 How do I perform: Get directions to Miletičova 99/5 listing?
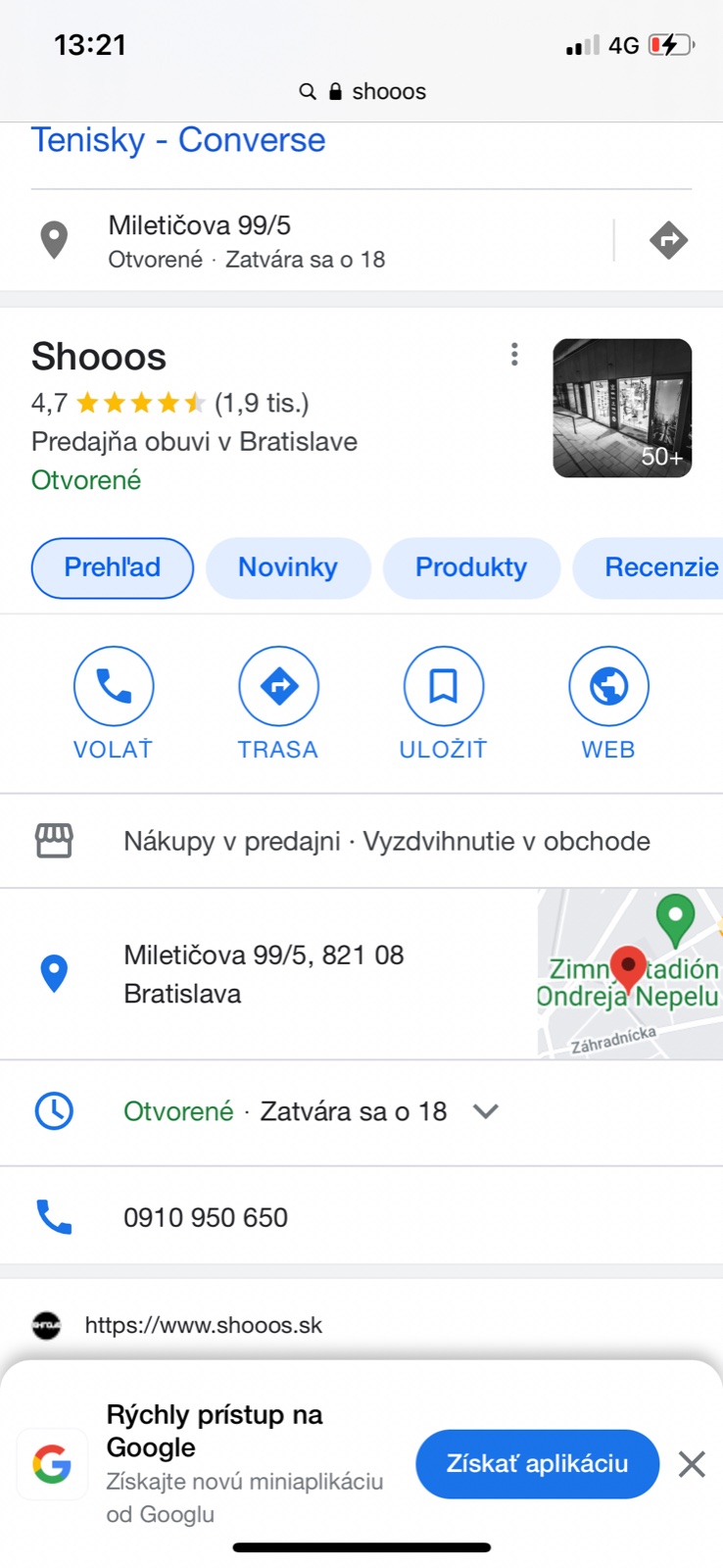point(668,240)
